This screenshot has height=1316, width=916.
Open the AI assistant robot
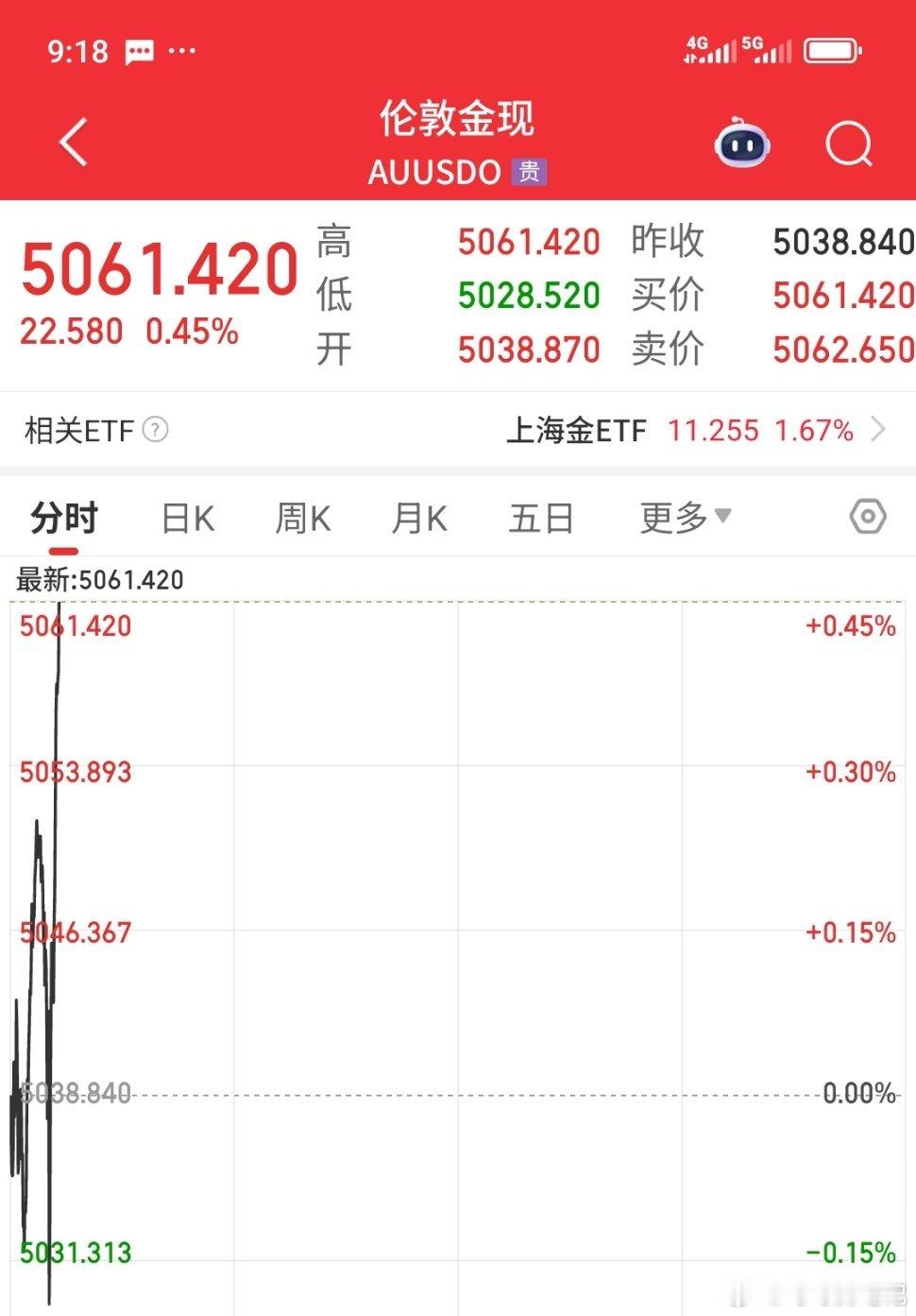tap(740, 144)
